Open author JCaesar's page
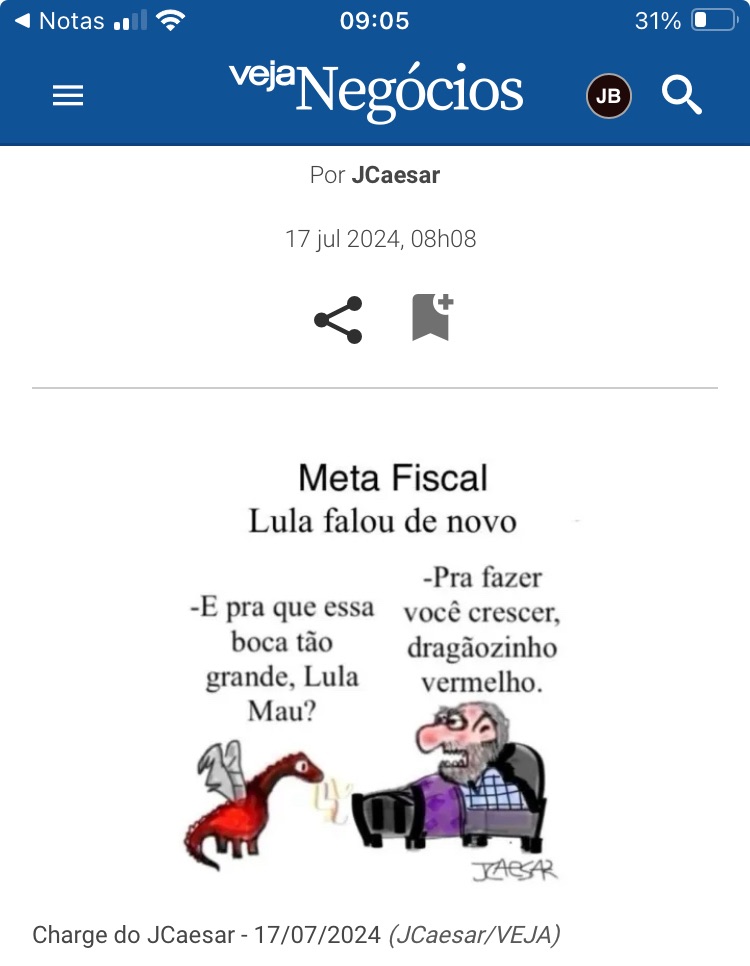 tap(395, 176)
